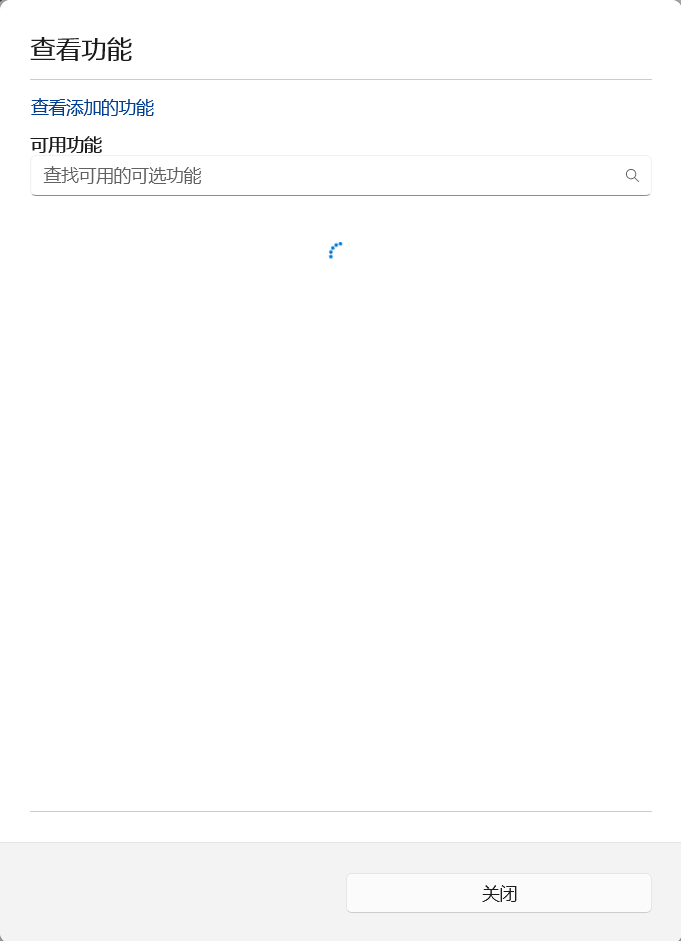The height and width of the screenshot is (941, 681).
Task: Tap the magnifier search icon
Action: click(x=632, y=176)
